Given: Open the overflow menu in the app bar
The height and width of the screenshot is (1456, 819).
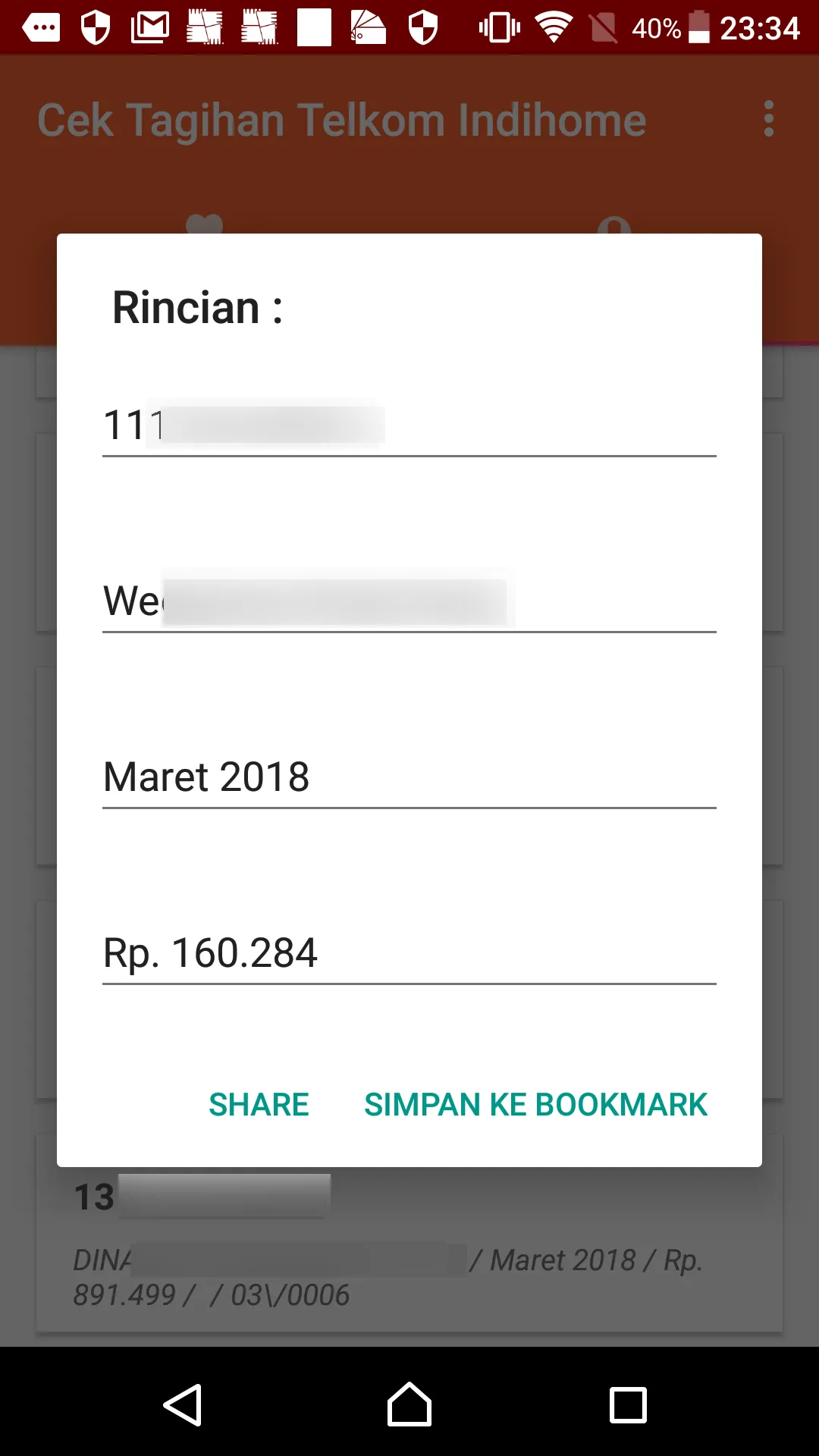Looking at the screenshot, I should (769, 120).
